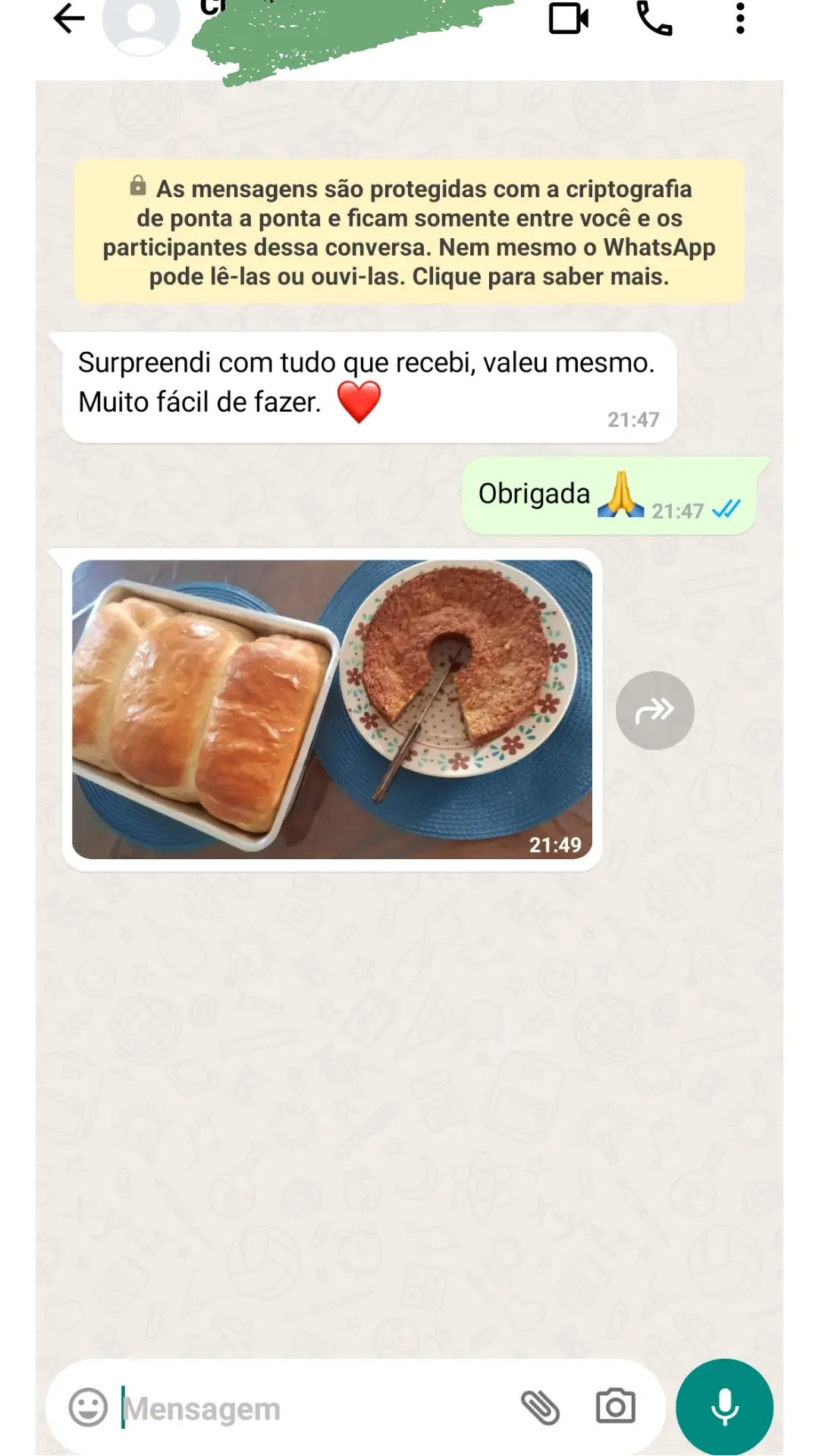819x1456 pixels.
Task: Focus the Mensagem text field
Action: click(x=311, y=1409)
